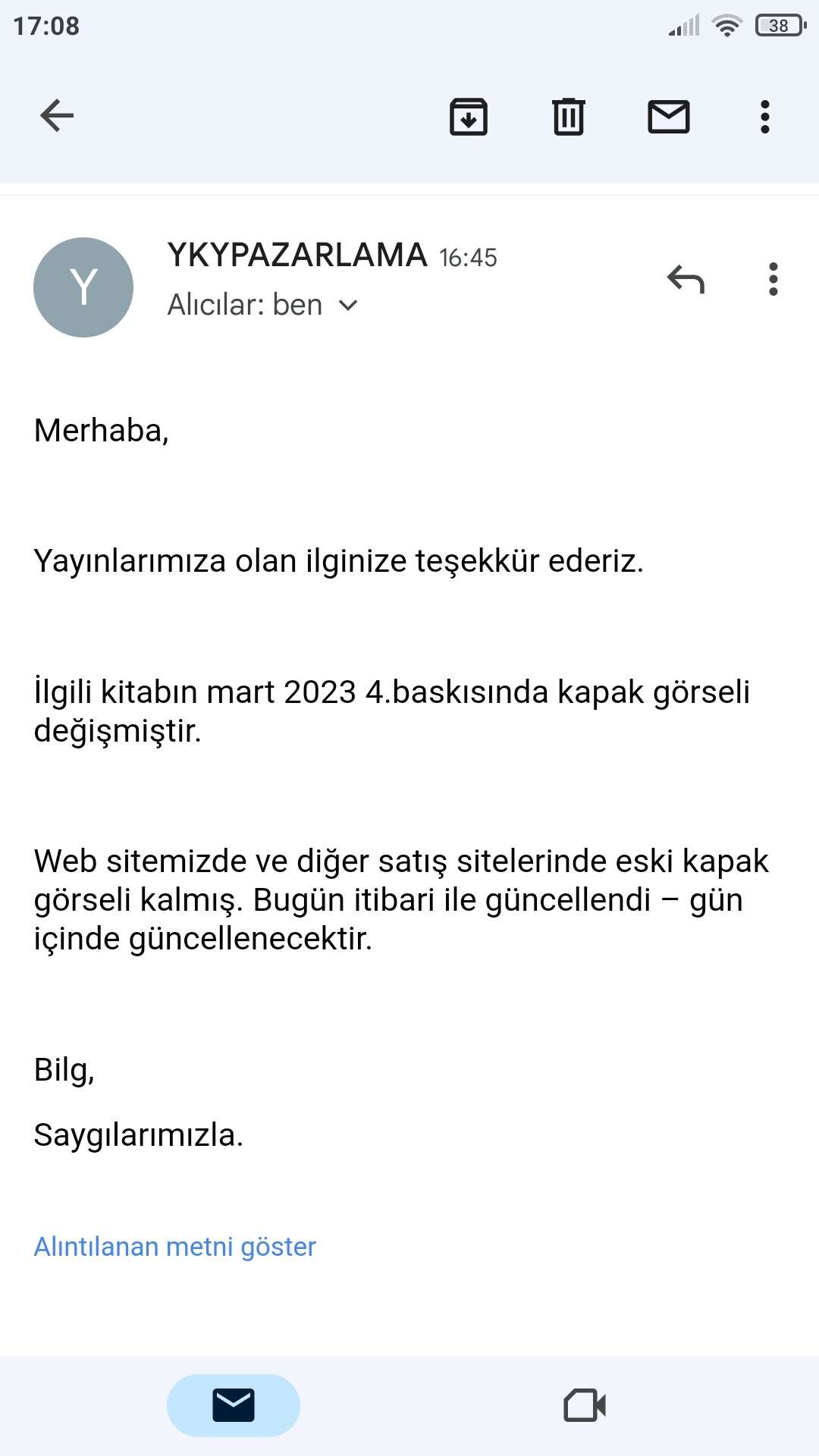Open the message options next to reply
This screenshot has width=819, height=1456.
(x=773, y=280)
